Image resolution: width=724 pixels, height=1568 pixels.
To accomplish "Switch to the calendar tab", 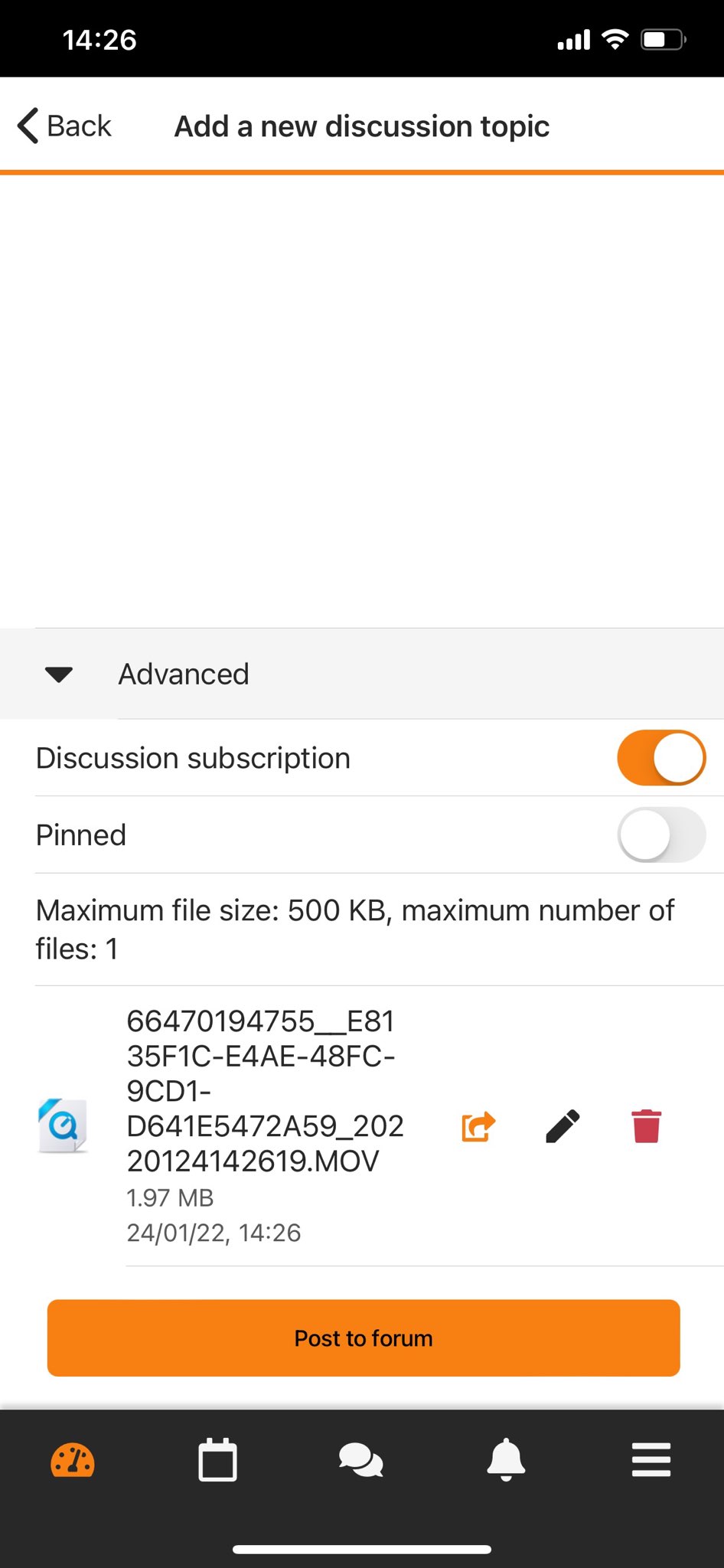I will pos(217,1461).
